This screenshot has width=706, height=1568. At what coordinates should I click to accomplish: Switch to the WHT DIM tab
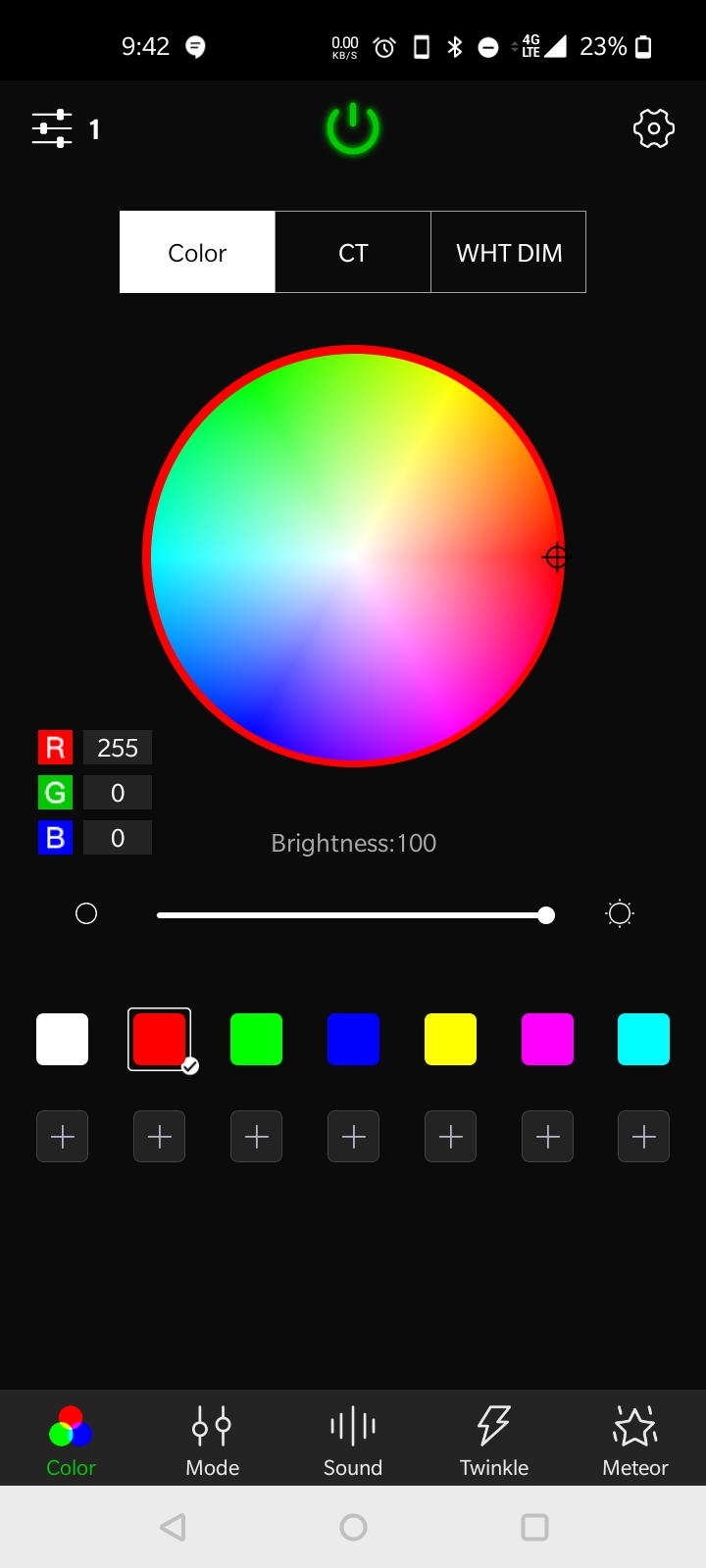(x=509, y=253)
